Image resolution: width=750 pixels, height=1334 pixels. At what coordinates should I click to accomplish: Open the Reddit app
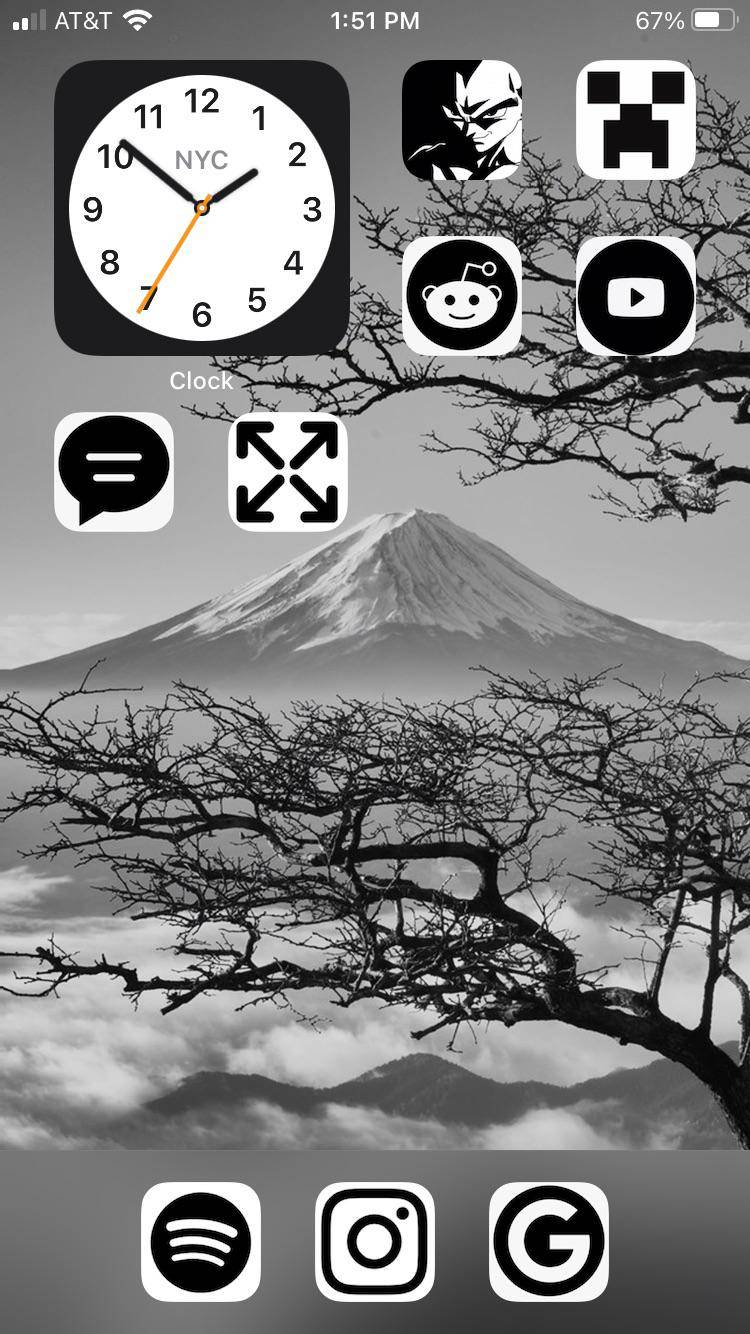462,295
